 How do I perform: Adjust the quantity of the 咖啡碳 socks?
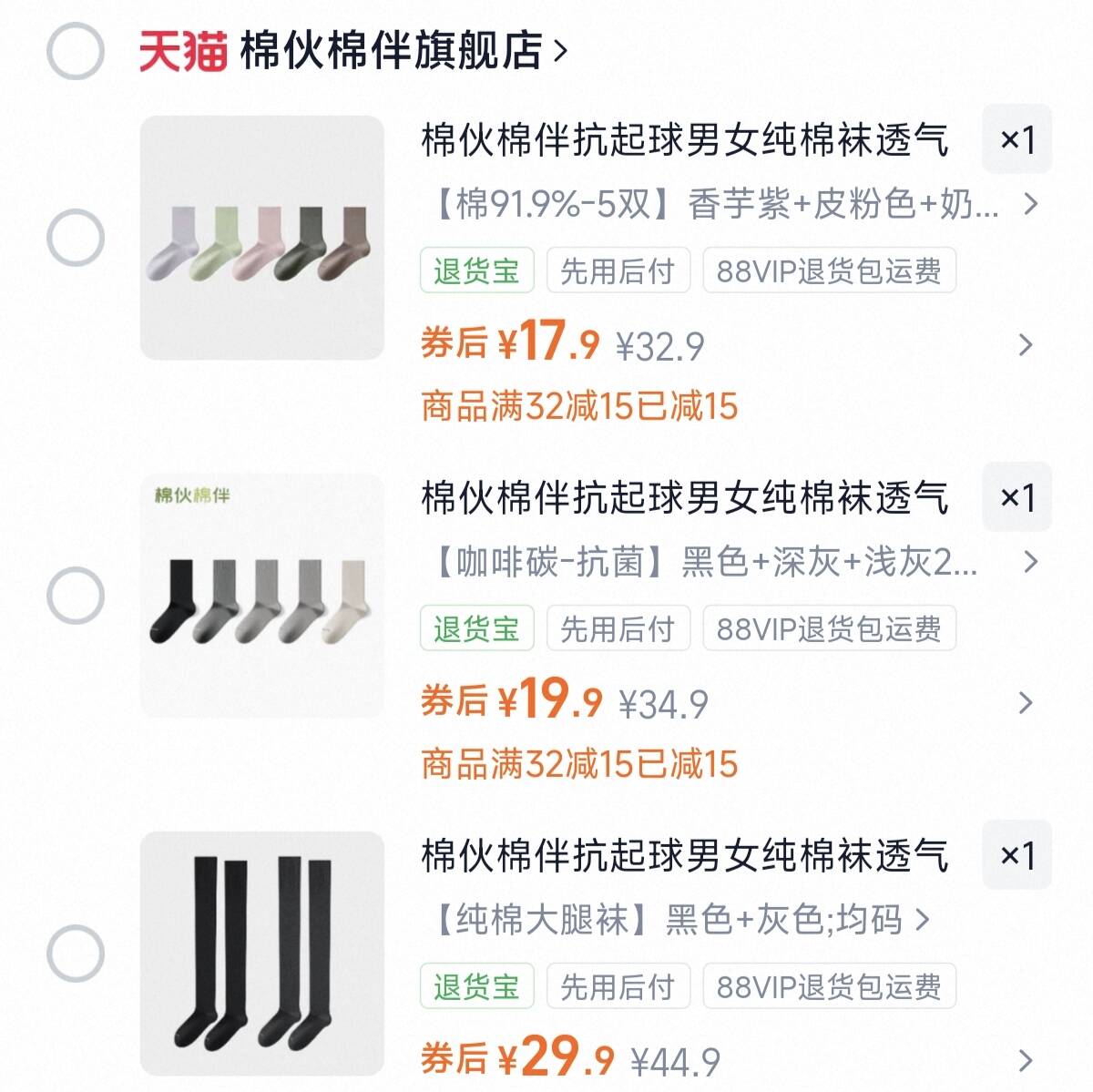coord(1016,497)
